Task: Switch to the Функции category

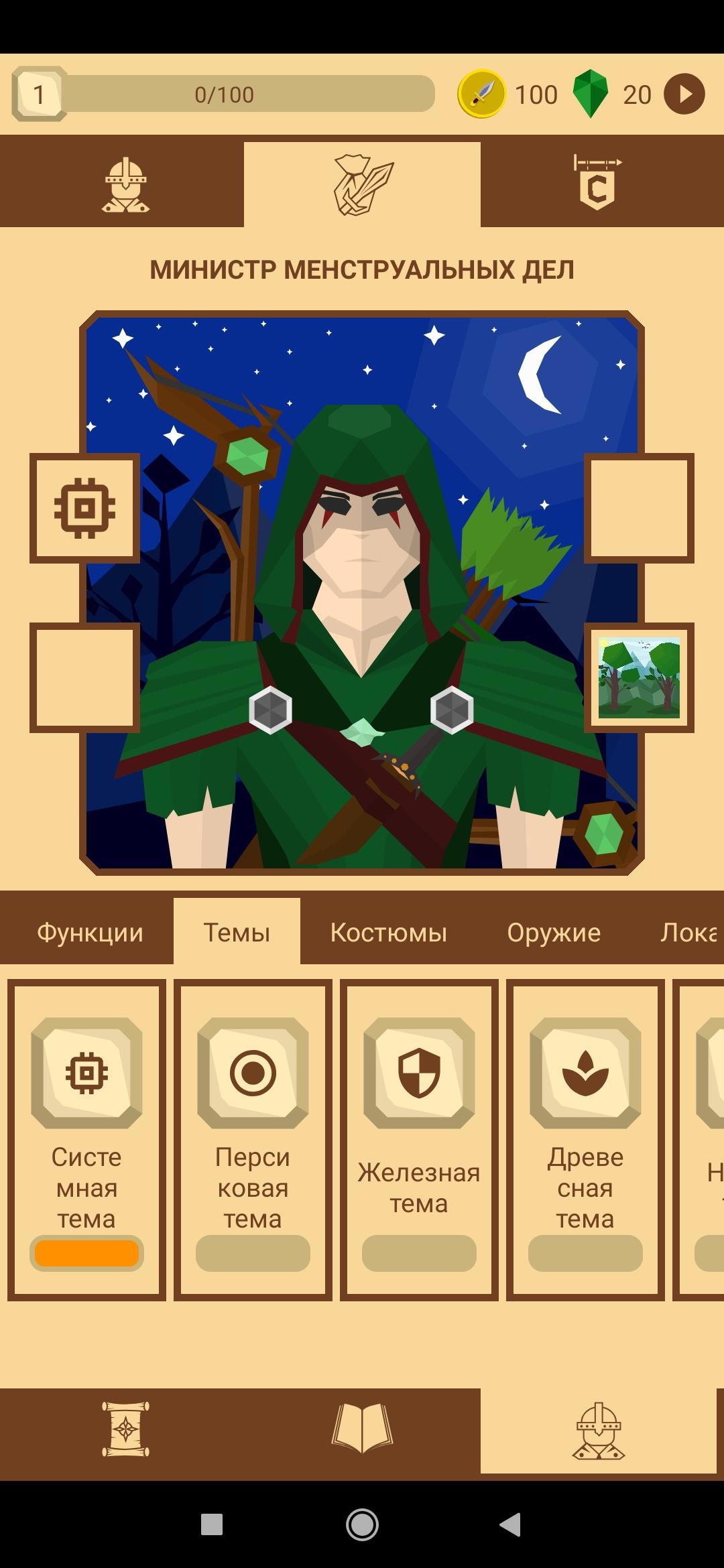Action: [90, 932]
